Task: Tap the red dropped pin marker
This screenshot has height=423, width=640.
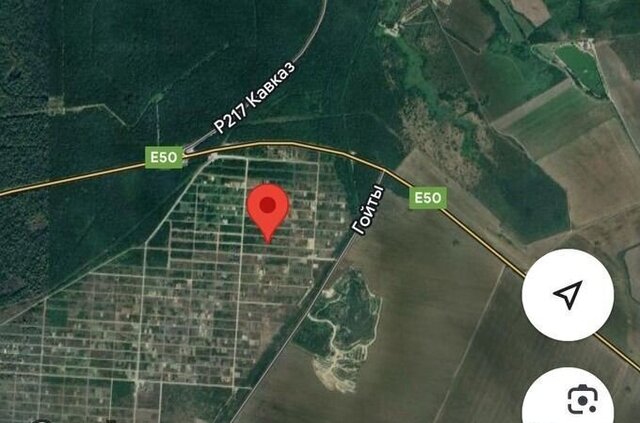Action: tap(268, 208)
